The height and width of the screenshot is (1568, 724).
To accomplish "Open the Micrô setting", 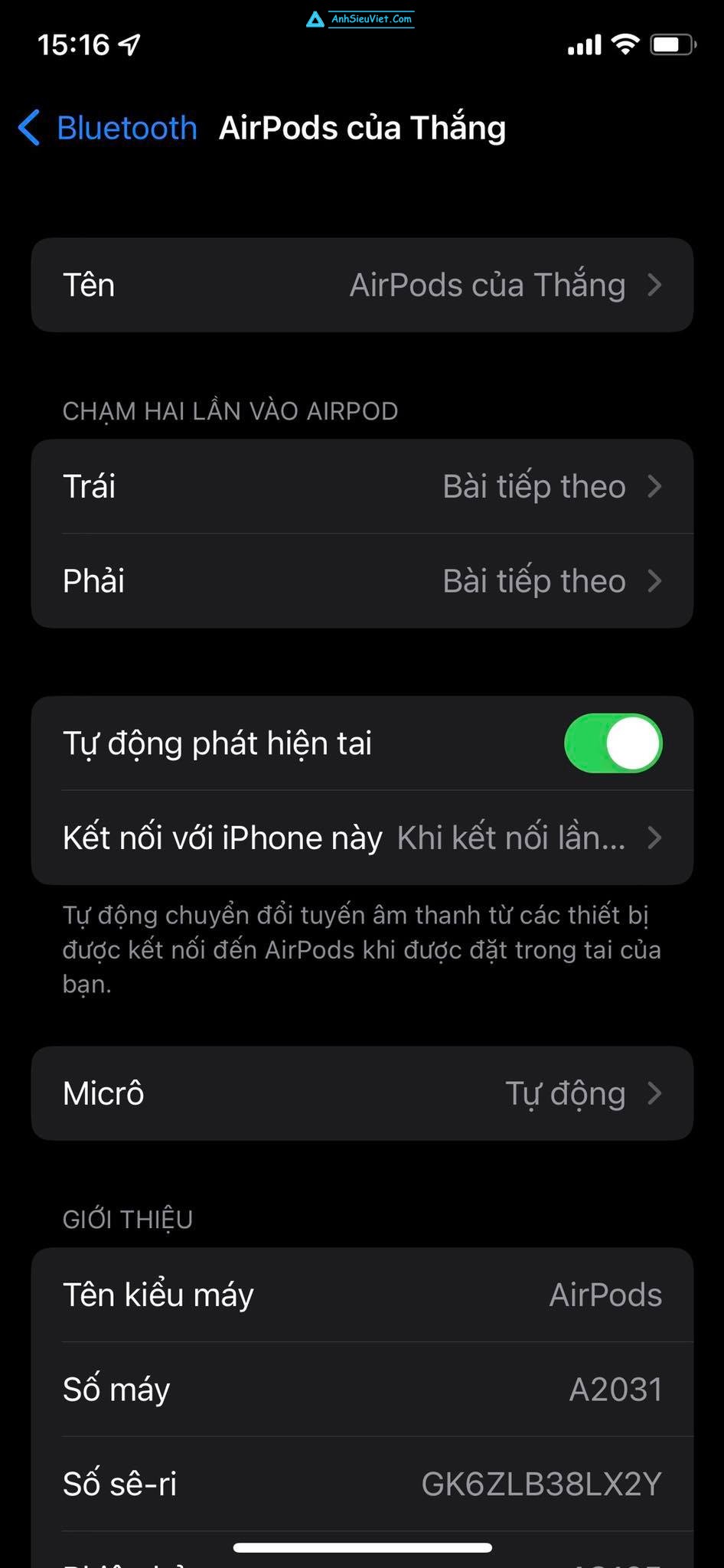I will click(x=362, y=1093).
